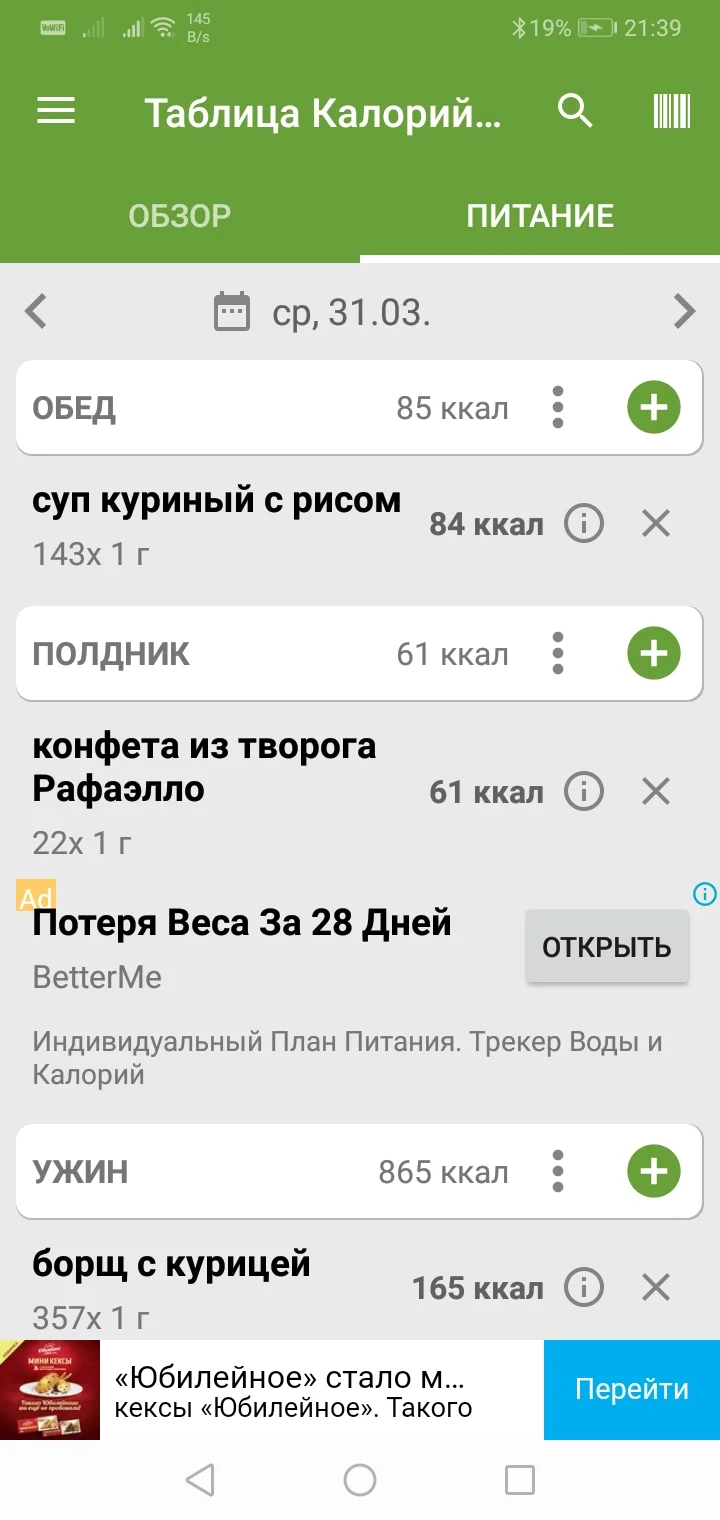View info for суп куриный с рисом
Viewport: 720px width, 1520px height.
583,523
